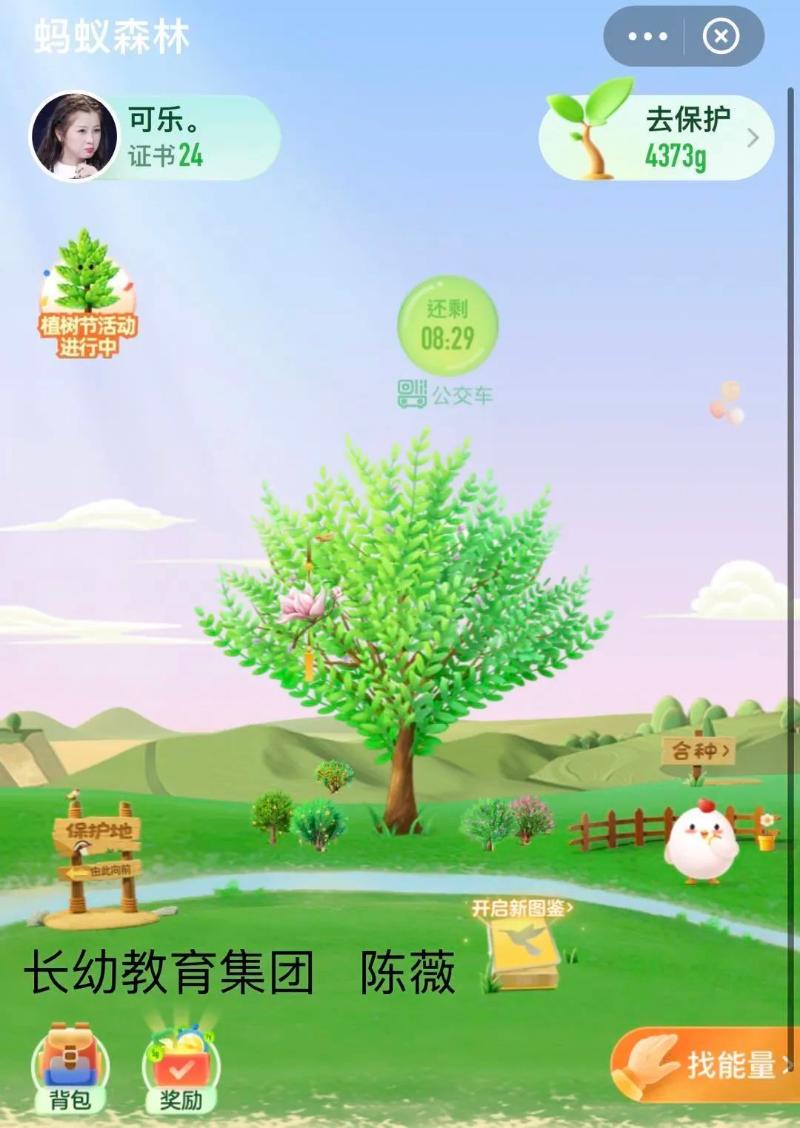This screenshot has width=800, height=1128.
Task: Tap the white chicken character
Action: [x=702, y=843]
